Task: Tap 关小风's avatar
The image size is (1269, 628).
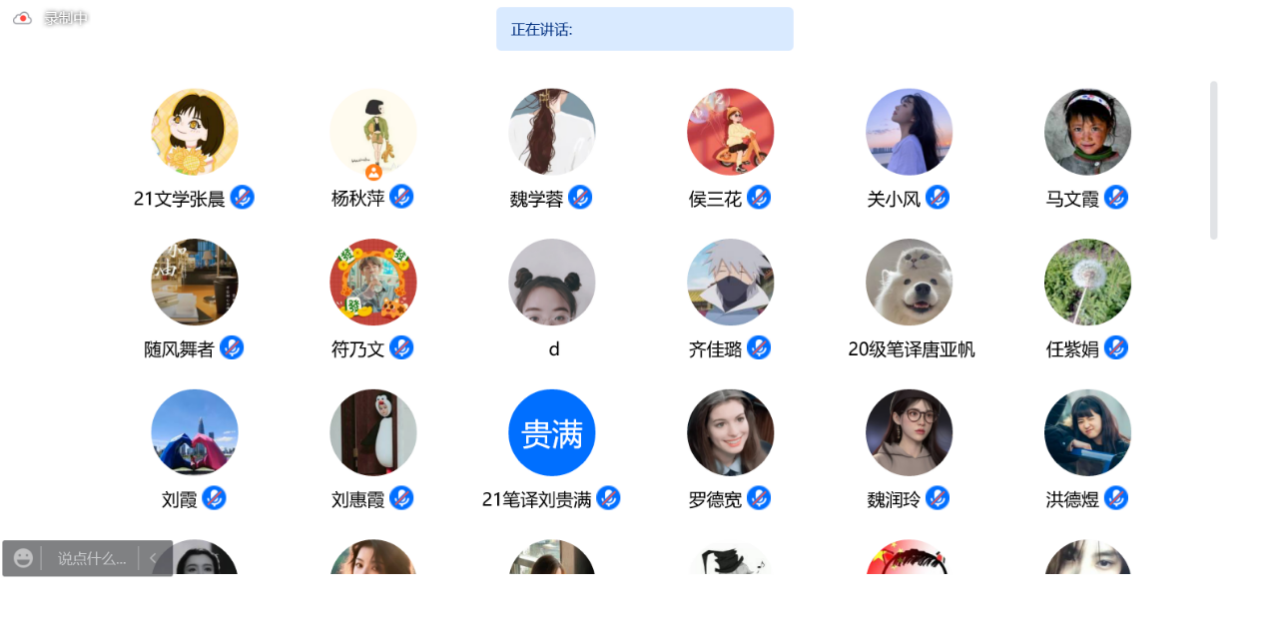Action: [909, 132]
